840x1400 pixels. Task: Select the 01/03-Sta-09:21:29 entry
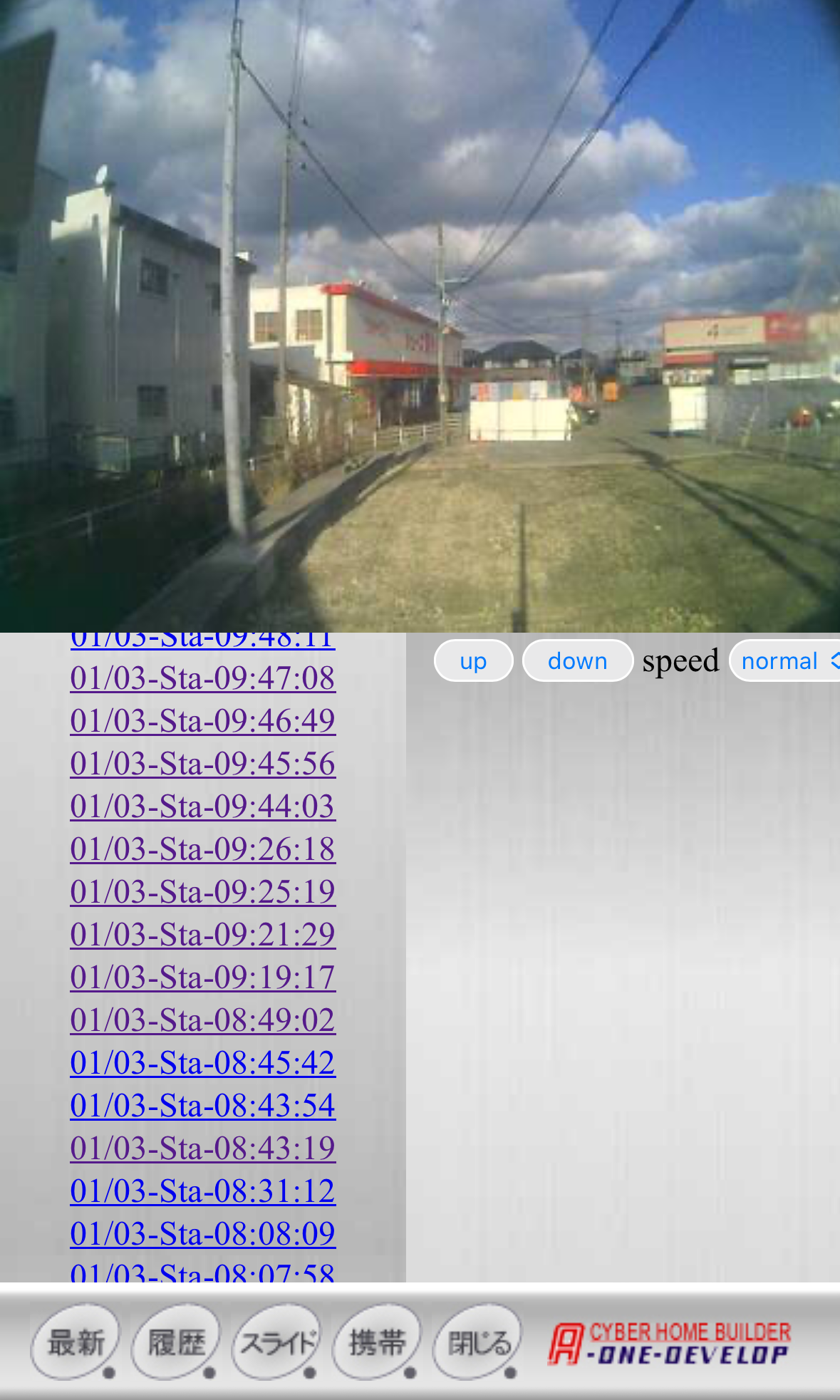pos(202,935)
